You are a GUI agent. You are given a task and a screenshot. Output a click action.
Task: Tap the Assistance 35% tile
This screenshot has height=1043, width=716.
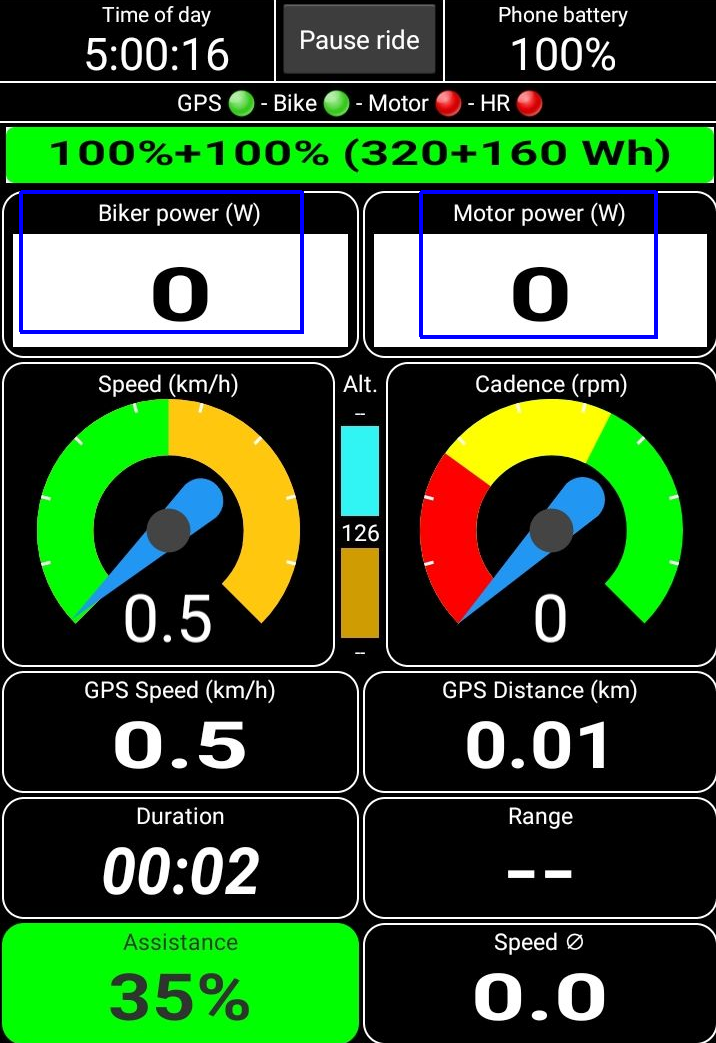point(180,983)
